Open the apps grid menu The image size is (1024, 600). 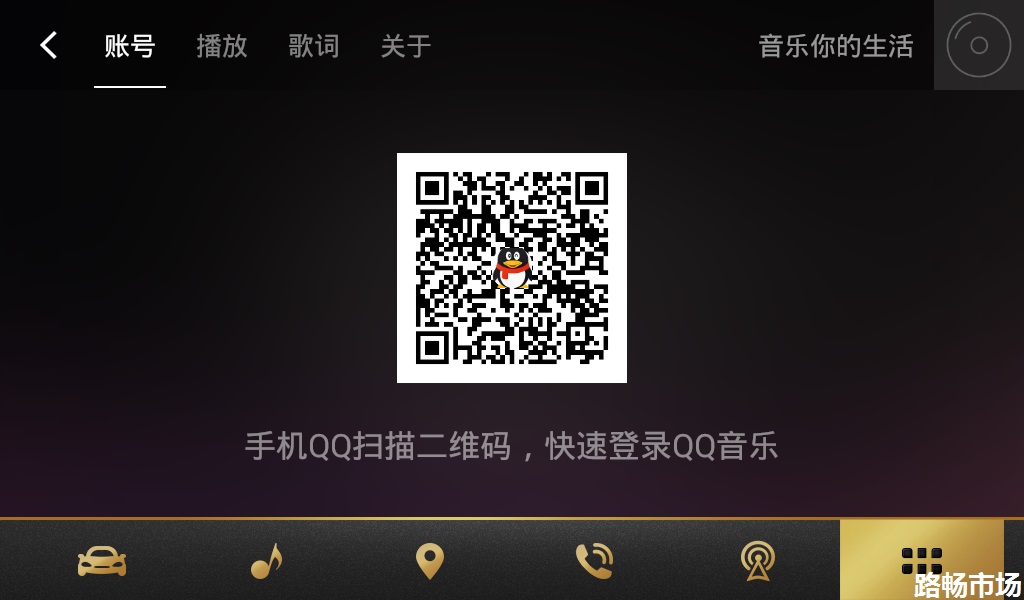click(x=921, y=560)
